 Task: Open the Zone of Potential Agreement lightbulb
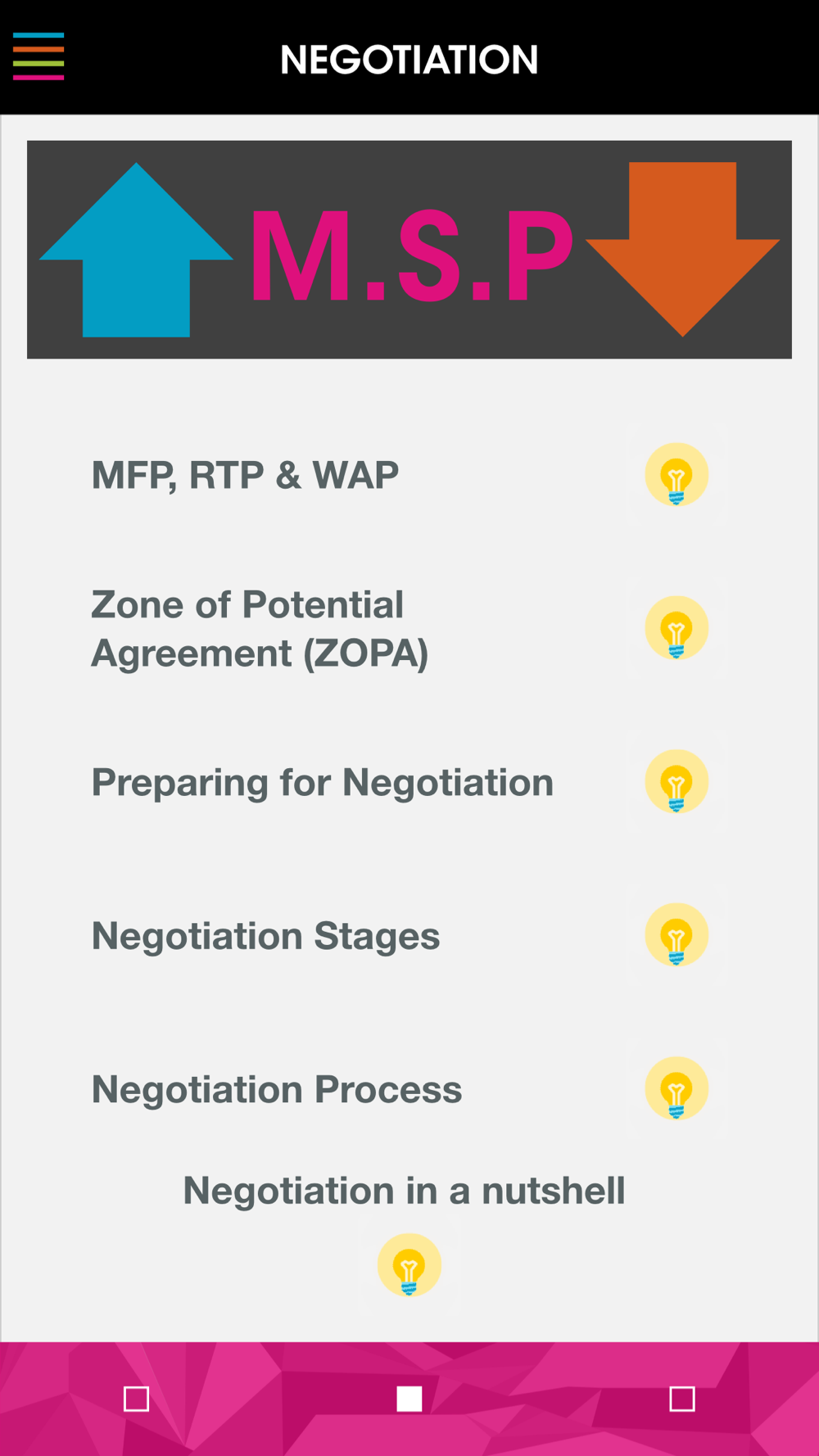tap(676, 628)
